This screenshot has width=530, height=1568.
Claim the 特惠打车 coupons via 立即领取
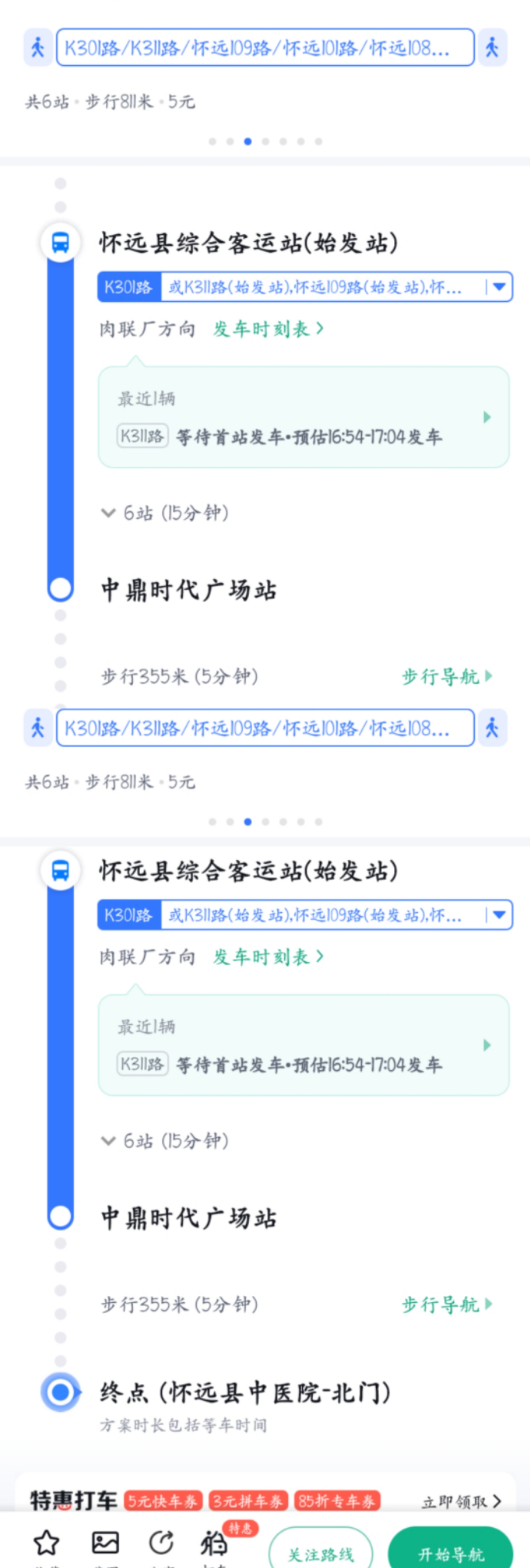pos(461,1502)
